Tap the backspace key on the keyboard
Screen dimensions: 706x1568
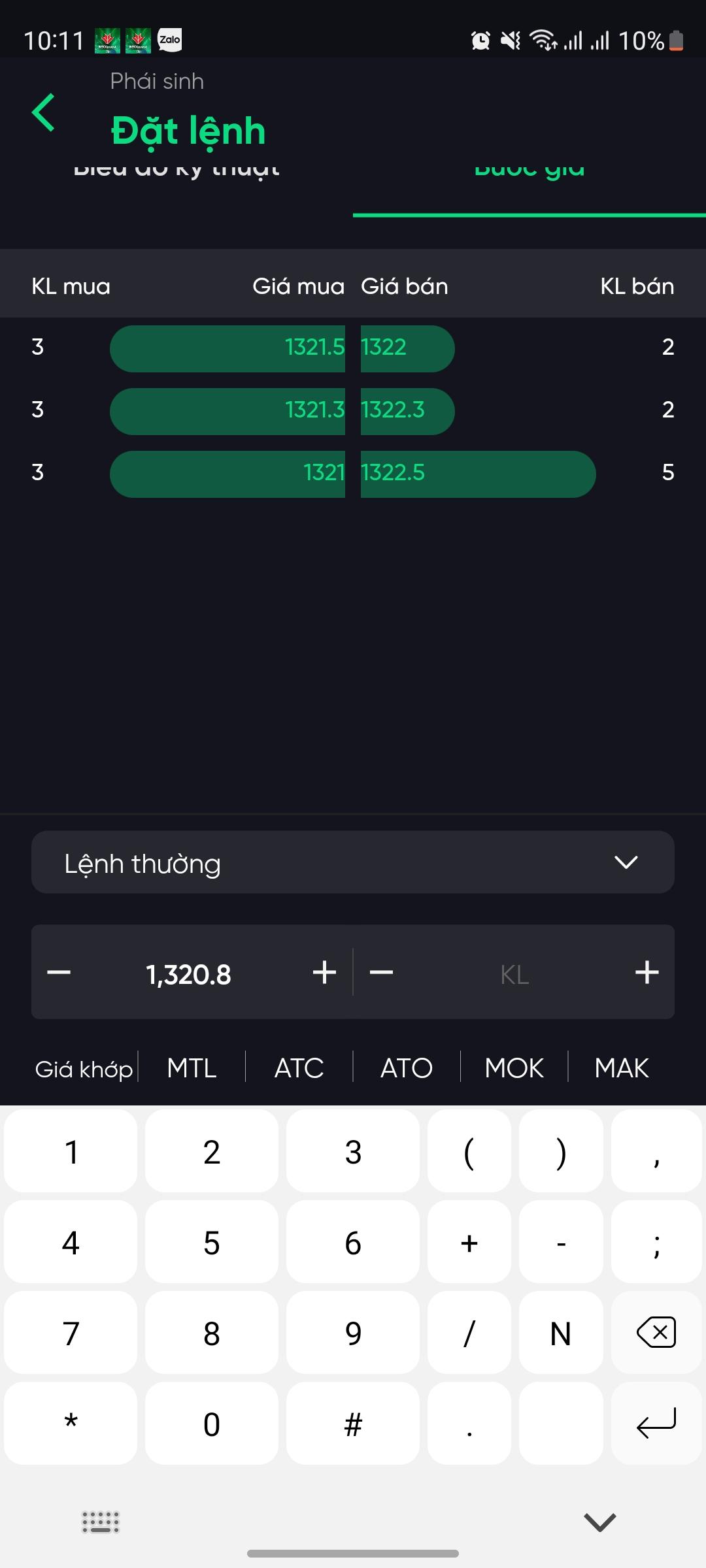[656, 1333]
